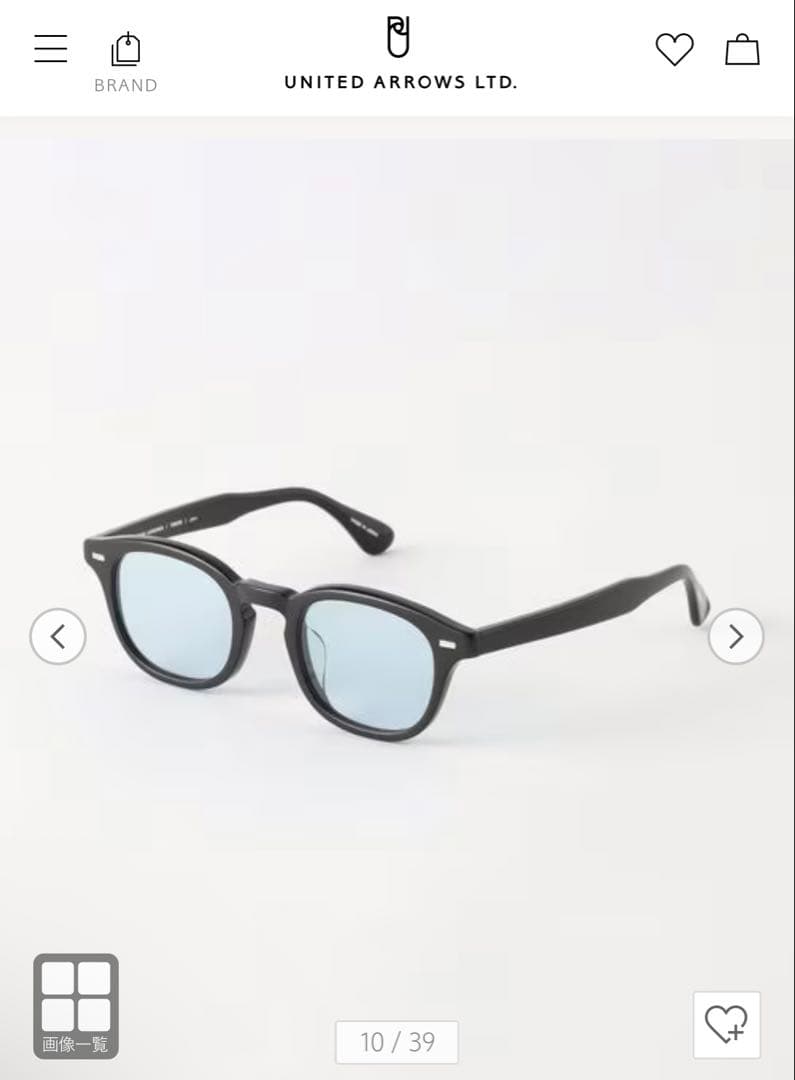Screen dimensions: 795x1080
Task: Open the shopping bag
Action: pos(742,49)
